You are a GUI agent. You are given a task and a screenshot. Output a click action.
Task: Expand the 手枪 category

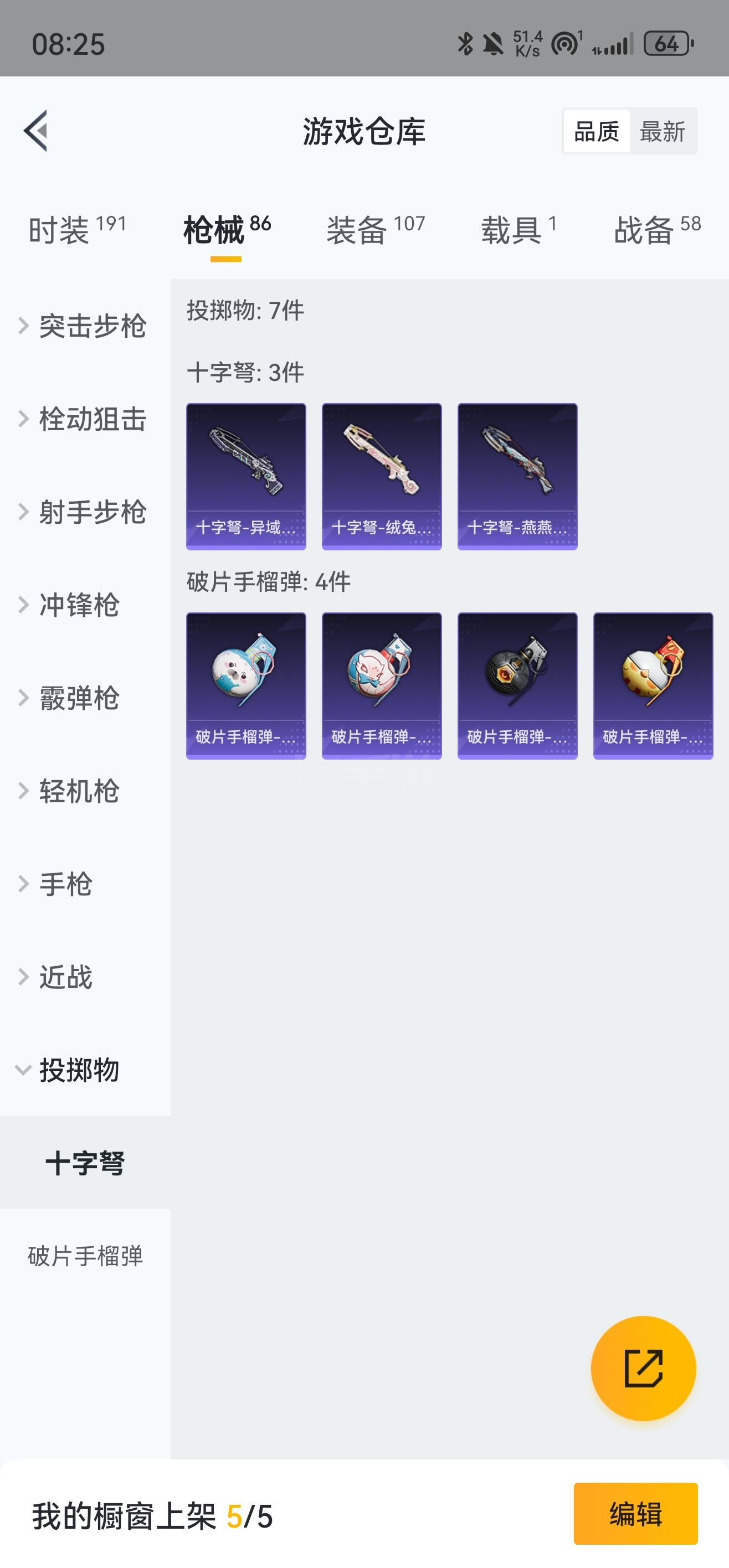[x=66, y=884]
